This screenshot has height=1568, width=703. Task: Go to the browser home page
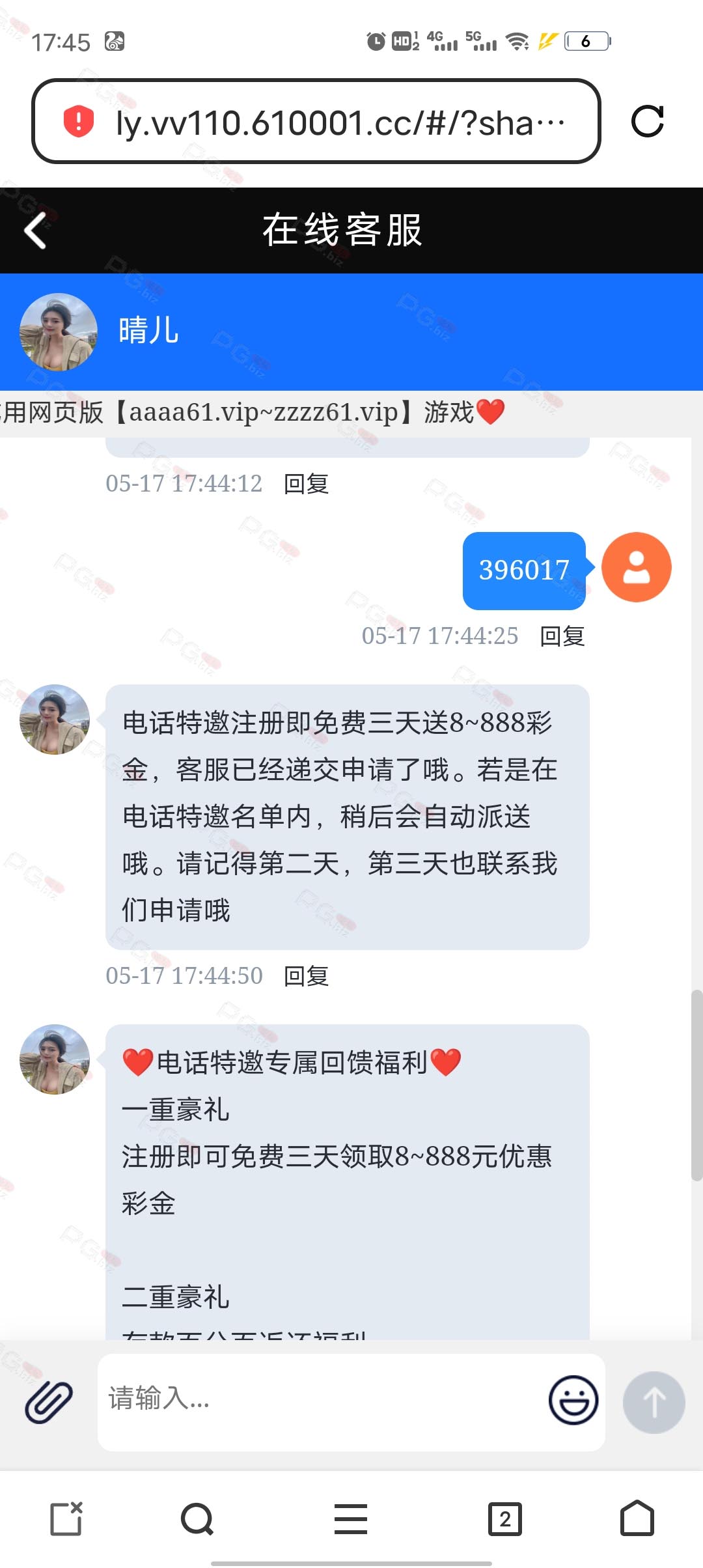637,1519
